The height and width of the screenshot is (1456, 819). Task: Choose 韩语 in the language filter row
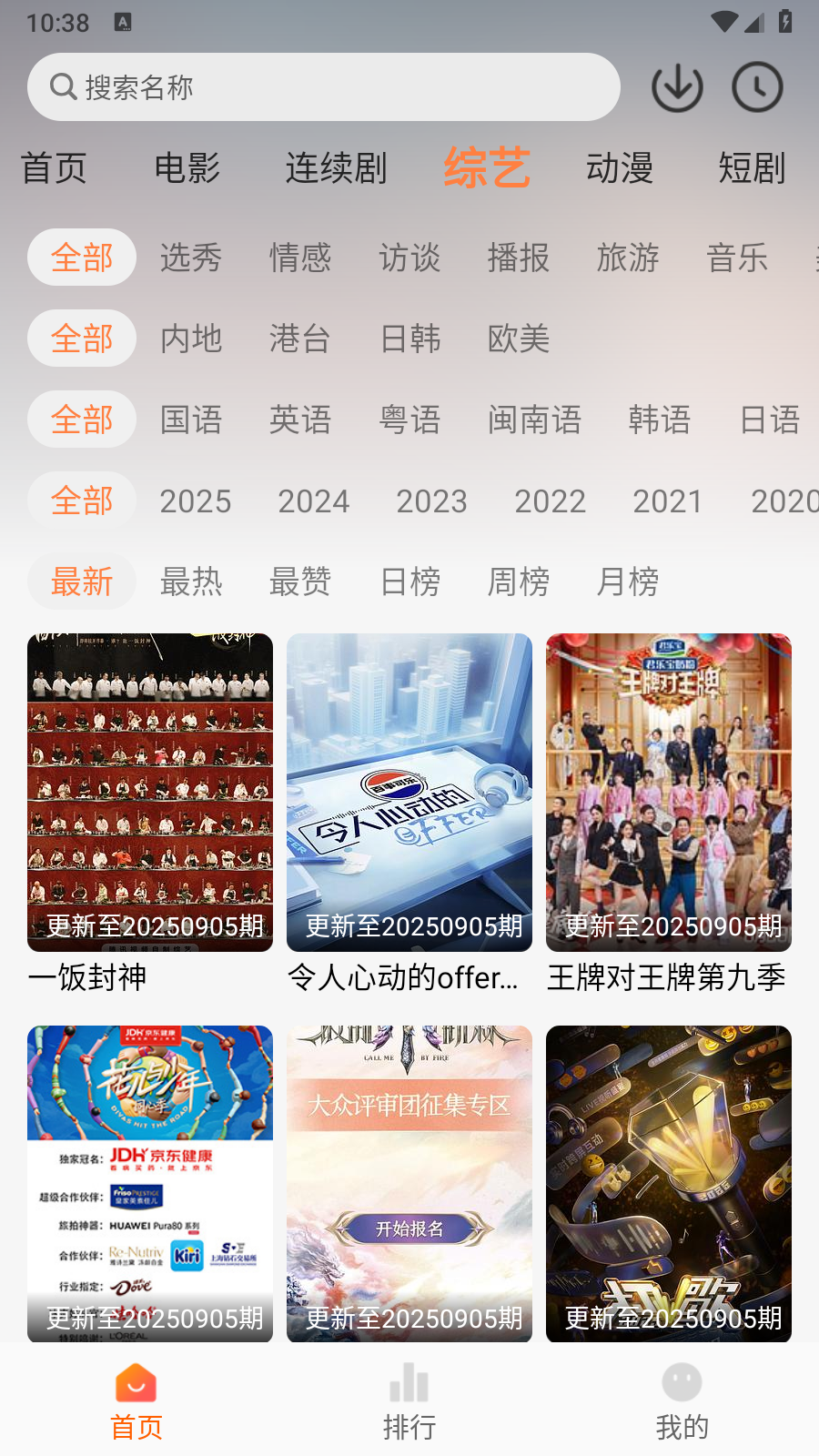pyautogui.click(x=661, y=420)
